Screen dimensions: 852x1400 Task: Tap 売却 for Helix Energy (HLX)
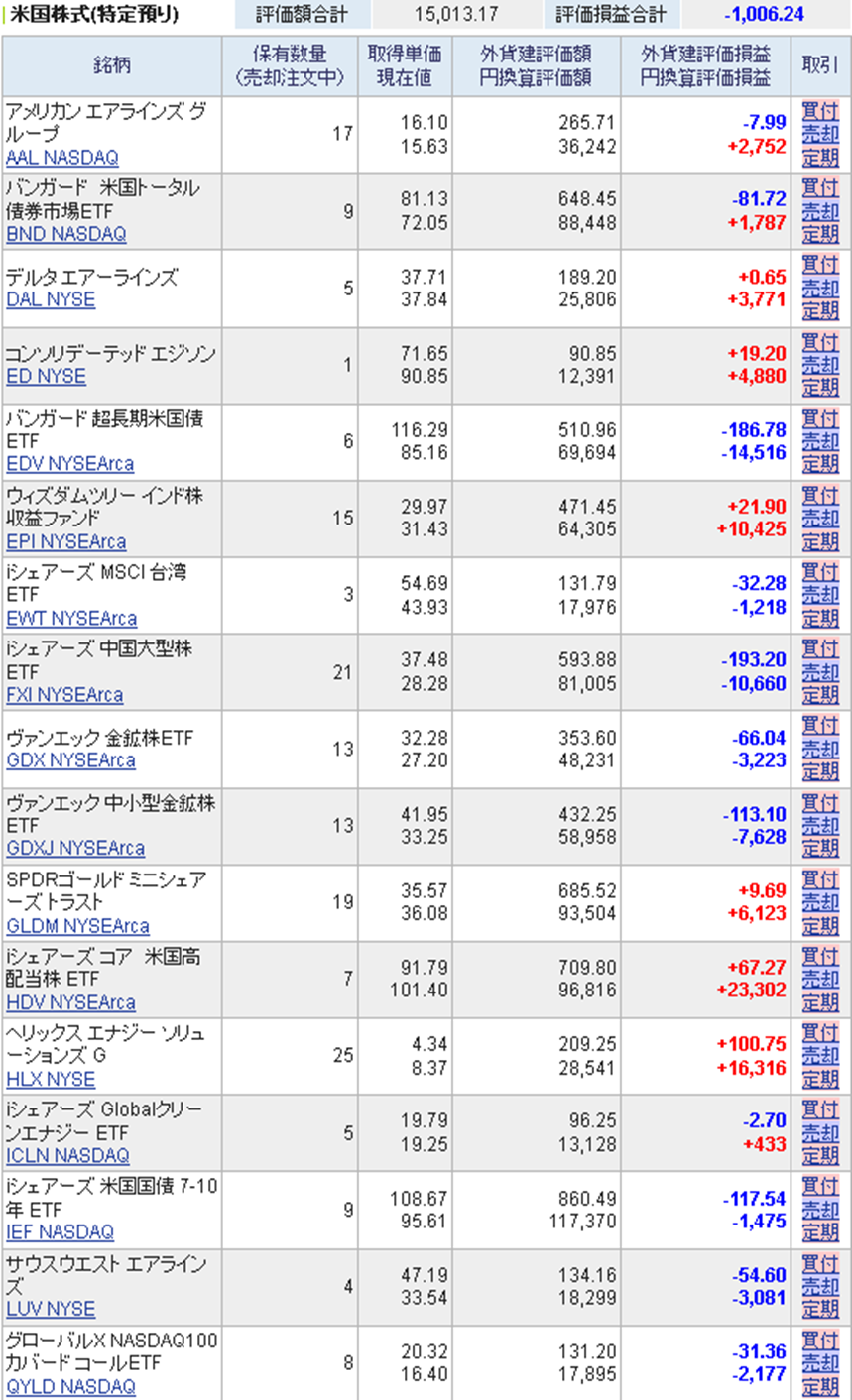point(819,1055)
